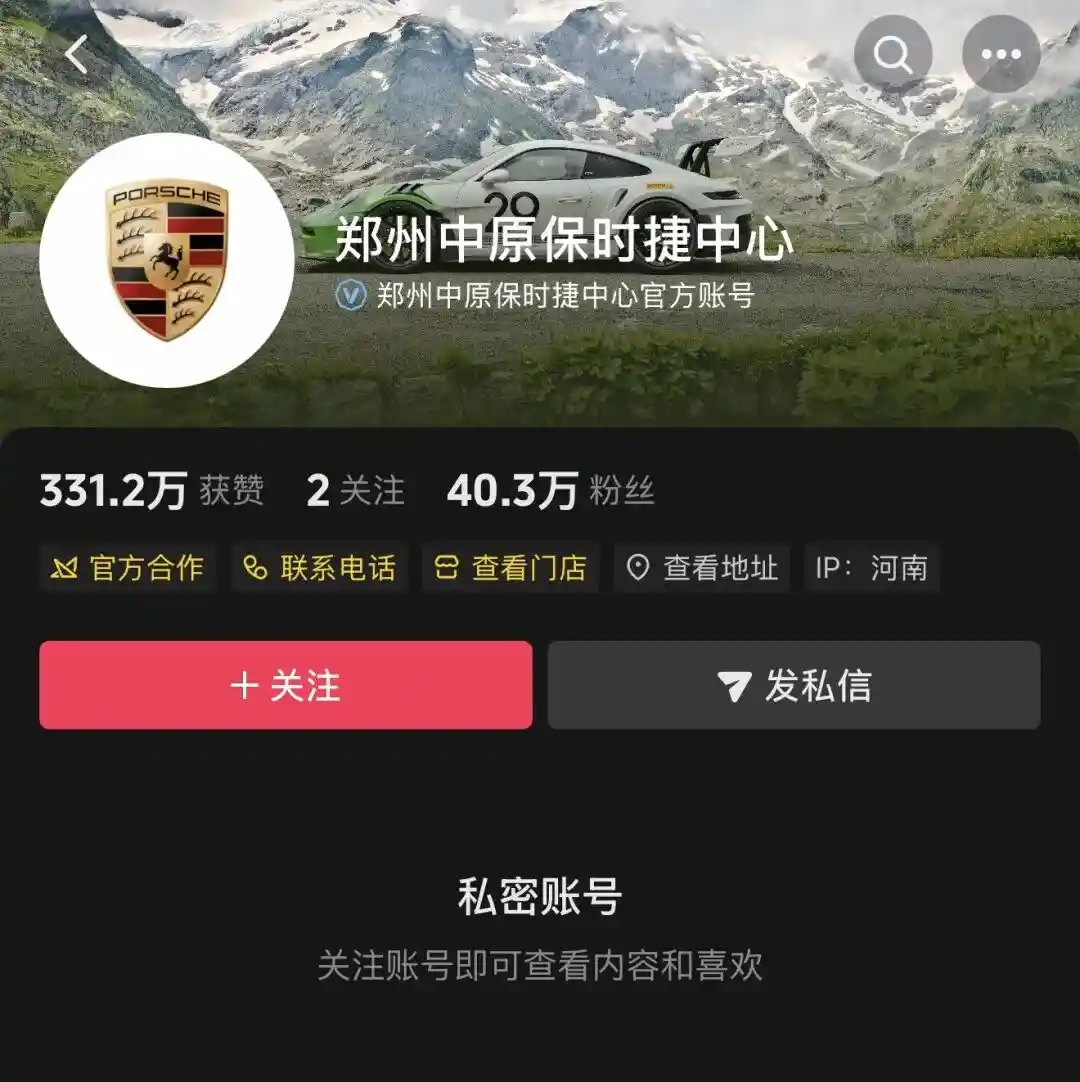This screenshot has width=1080, height=1082.
Task: Tap the back arrow
Action: pos(80,54)
